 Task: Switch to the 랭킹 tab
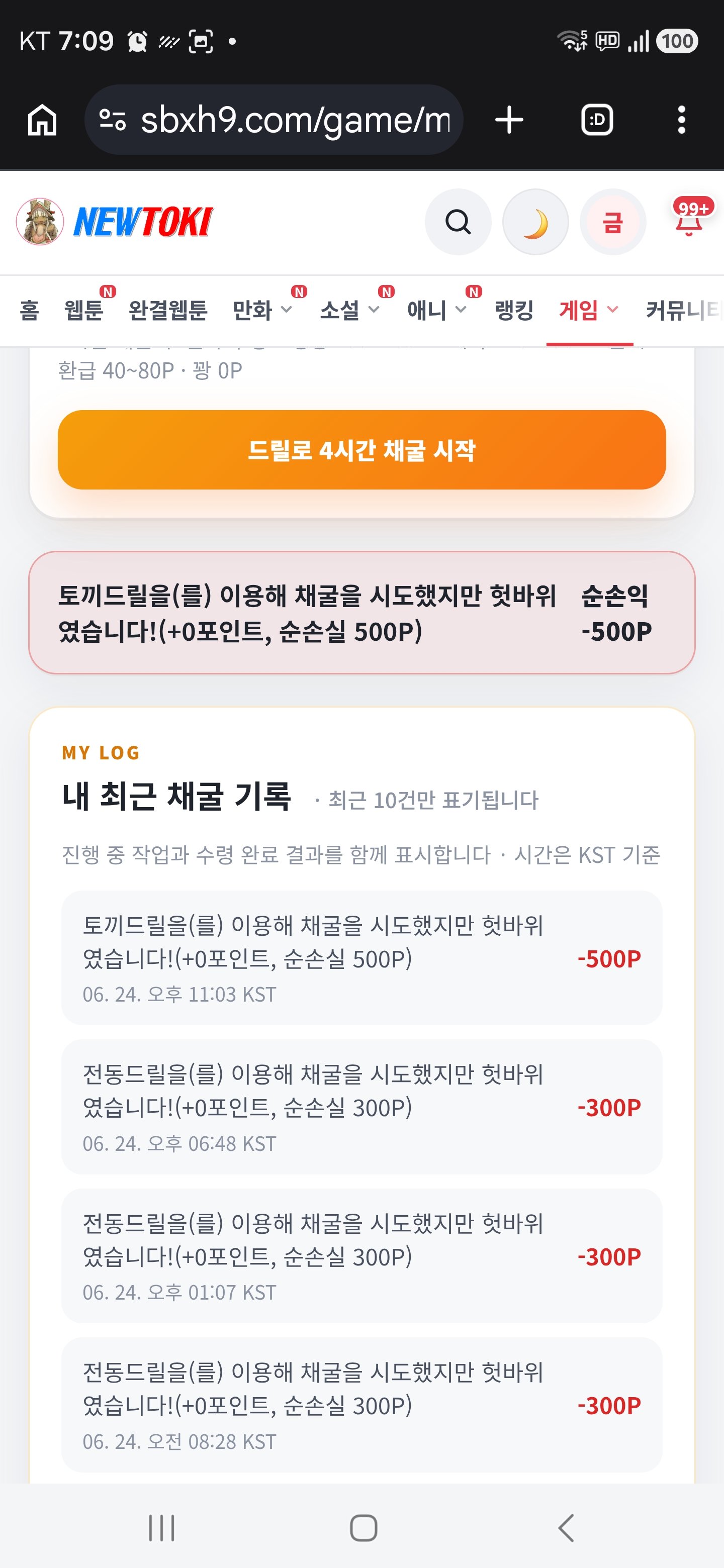(514, 311)
